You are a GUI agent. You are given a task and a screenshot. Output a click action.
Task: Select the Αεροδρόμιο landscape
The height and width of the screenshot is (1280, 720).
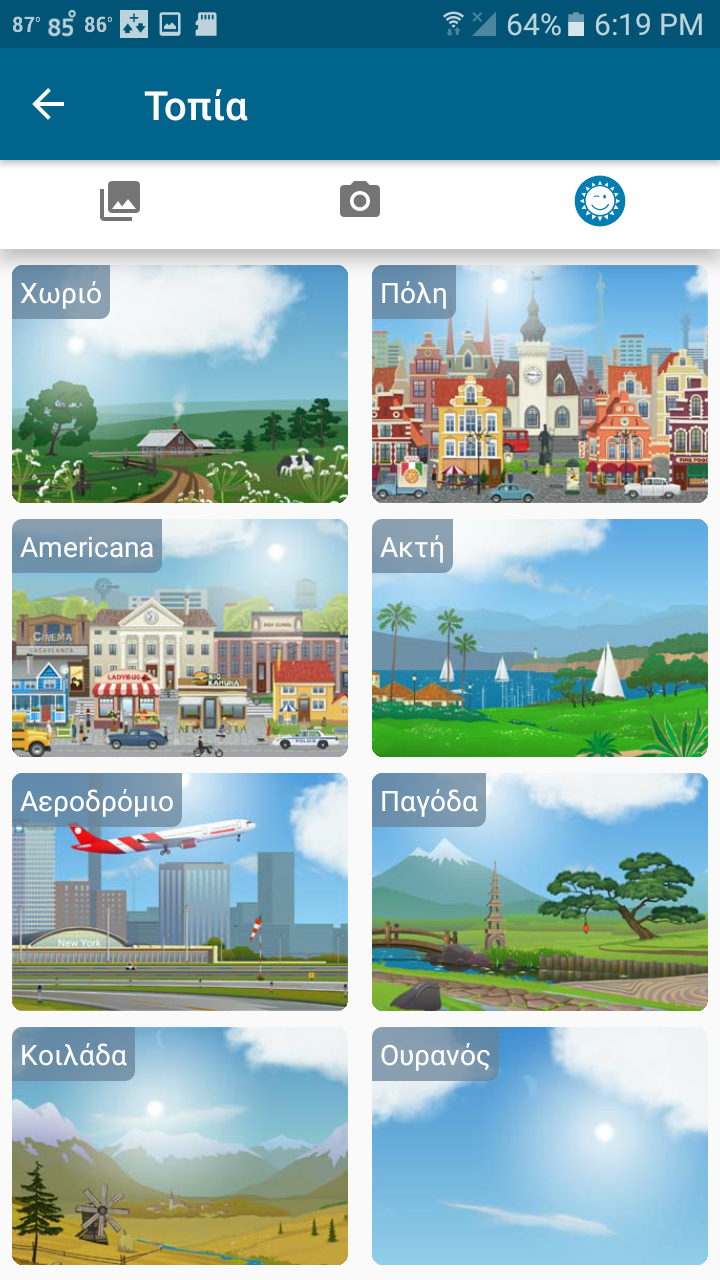tap(180, 892)
